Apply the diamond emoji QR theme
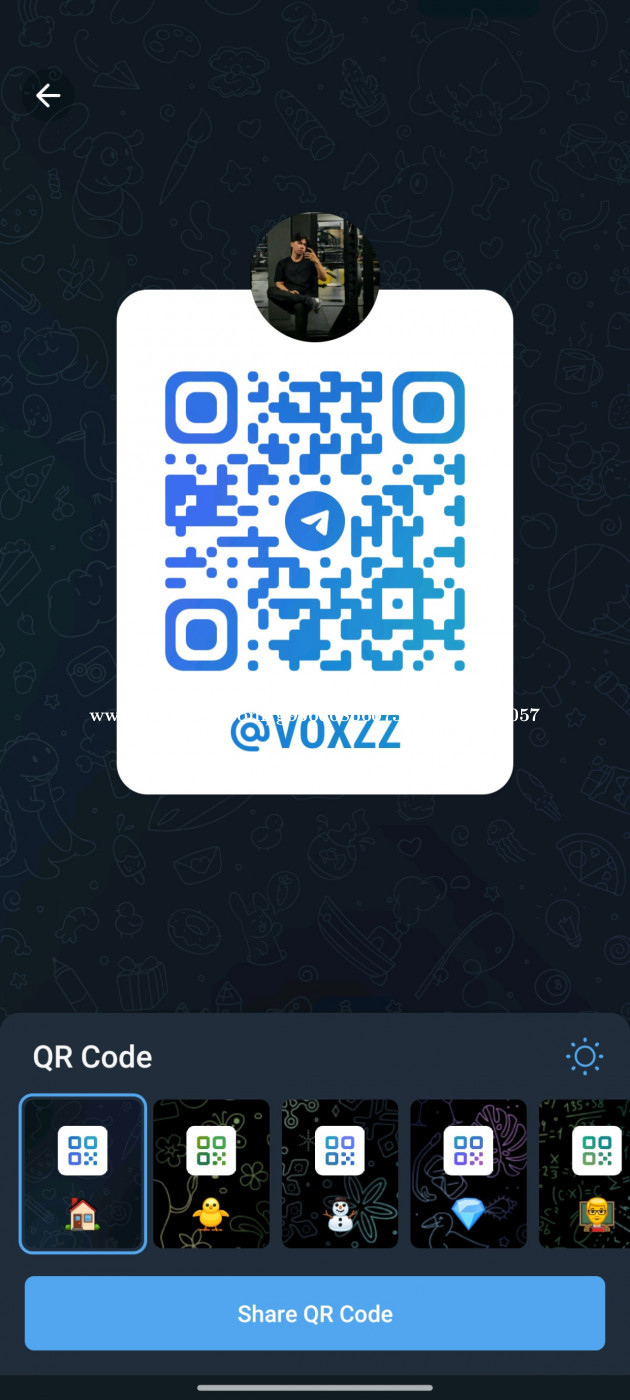630x1400 pixels. pos(468,1174)
